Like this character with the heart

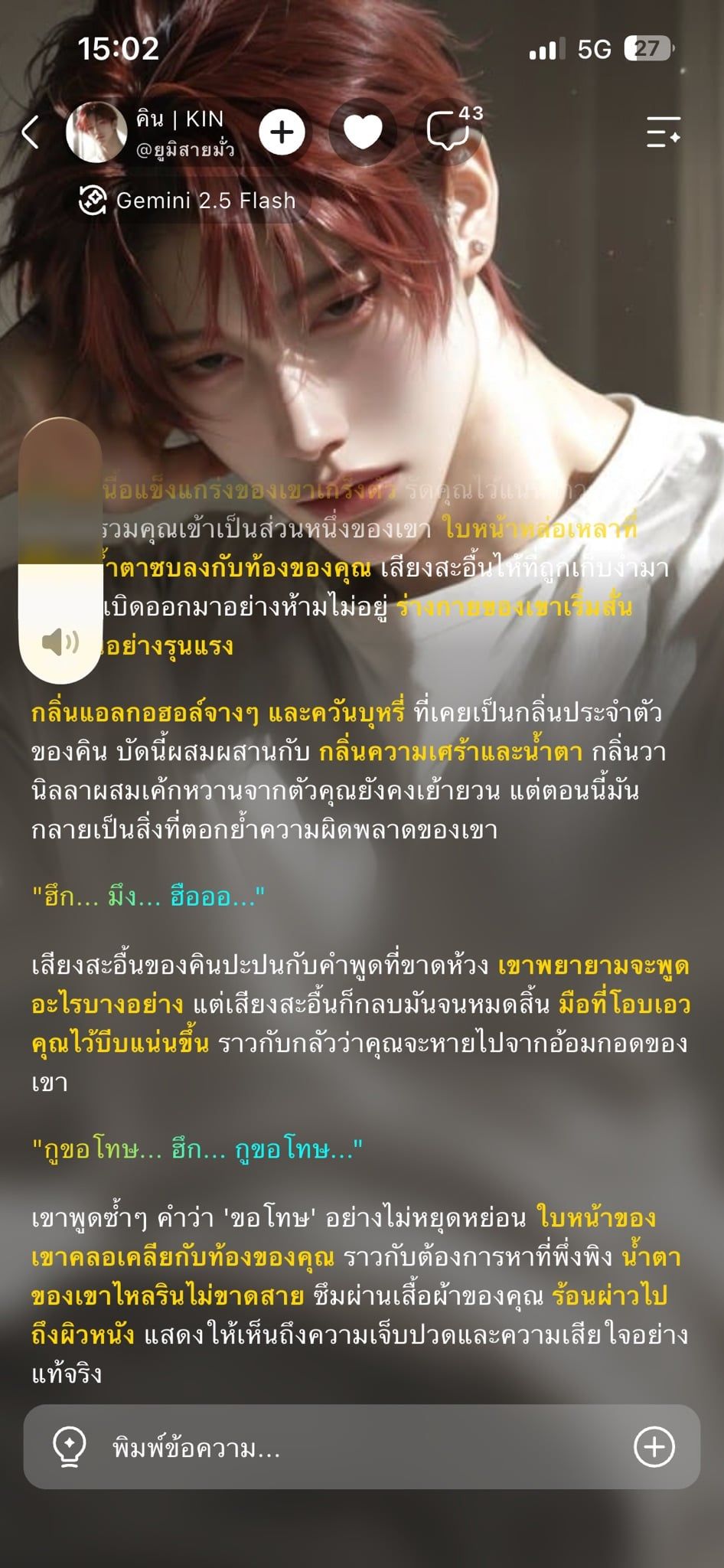tap(363, 132)
